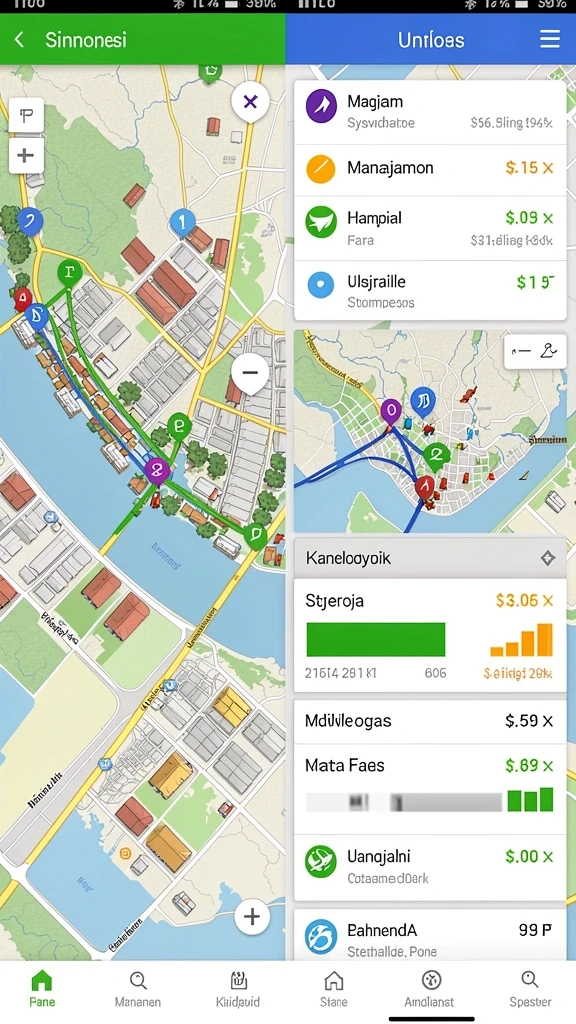Tap the round plus button at the map's bottom

click(252, 917)
